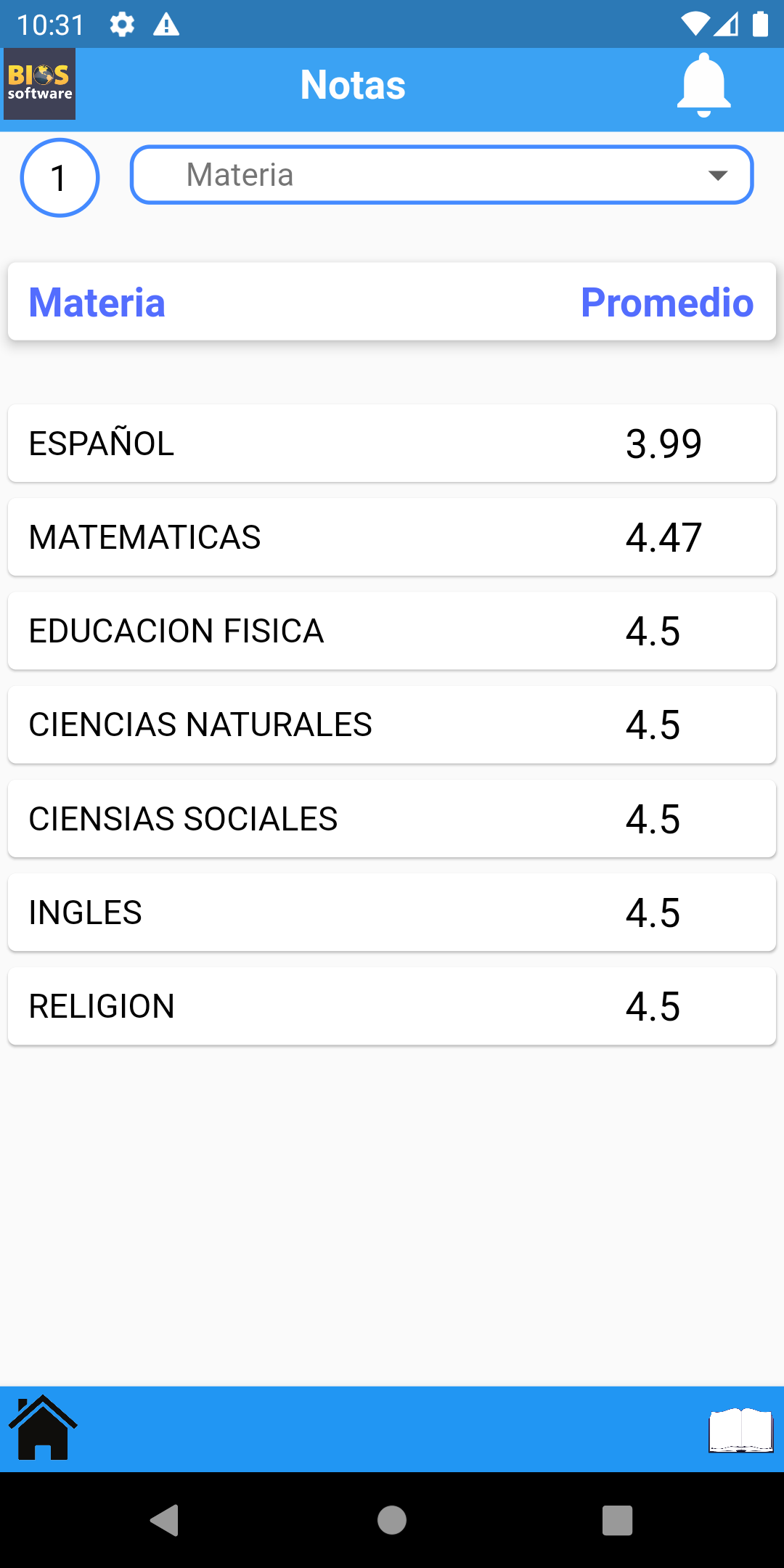Open the CIENSIAS SOCIALES row

392,819
